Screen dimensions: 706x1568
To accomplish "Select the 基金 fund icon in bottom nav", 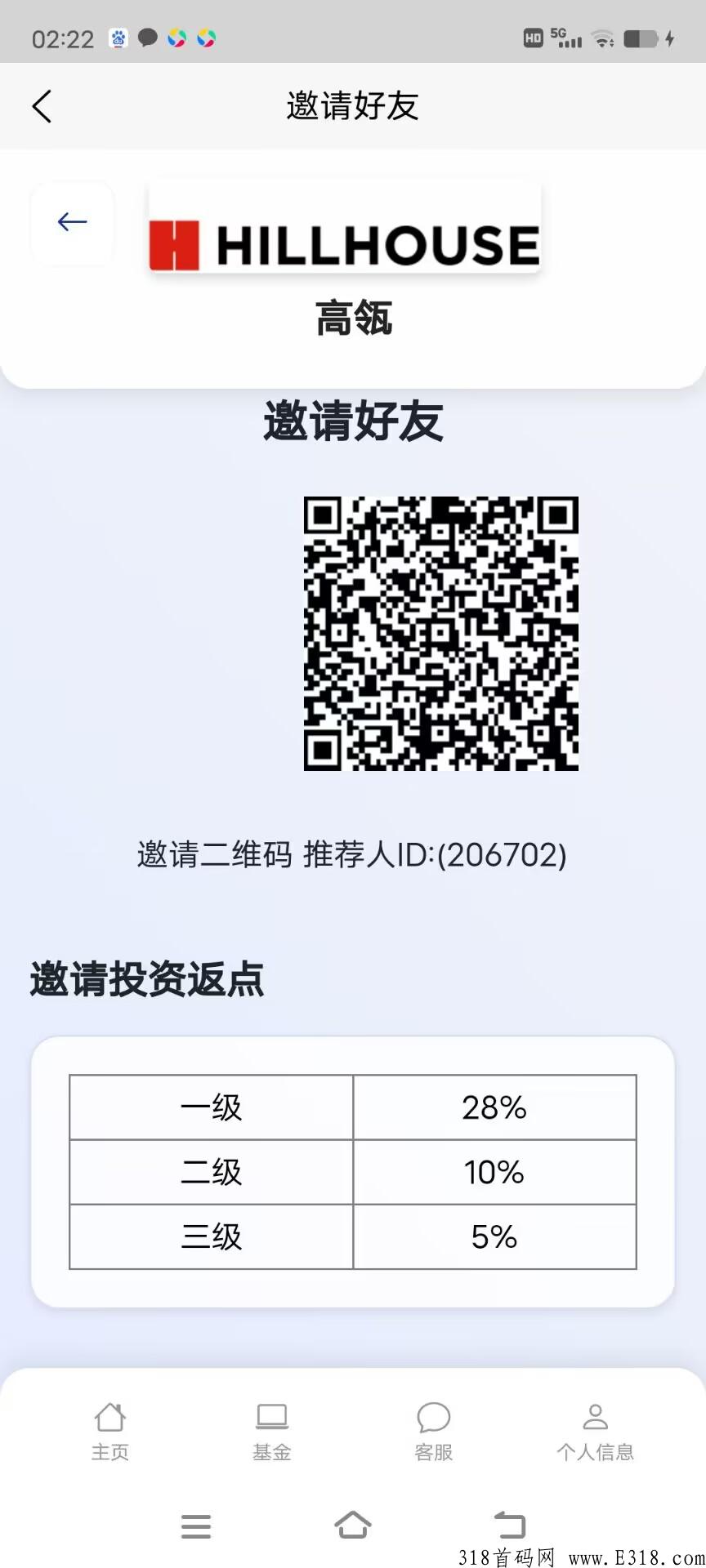I will click(x=271, y=1417).
